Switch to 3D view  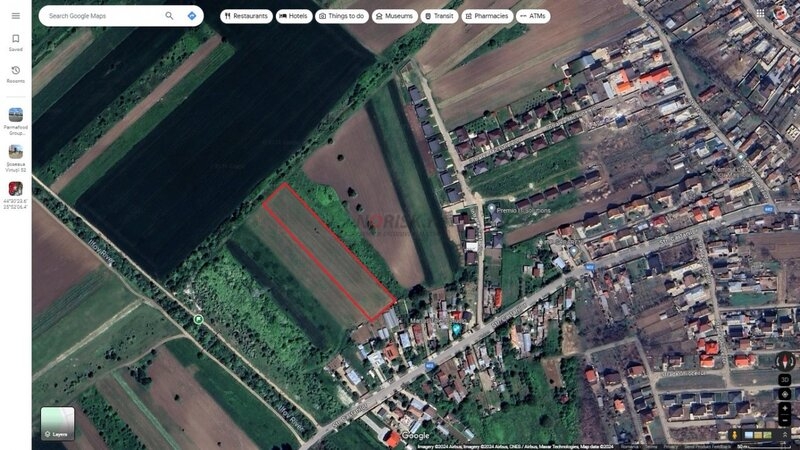(x=784, y=380)
